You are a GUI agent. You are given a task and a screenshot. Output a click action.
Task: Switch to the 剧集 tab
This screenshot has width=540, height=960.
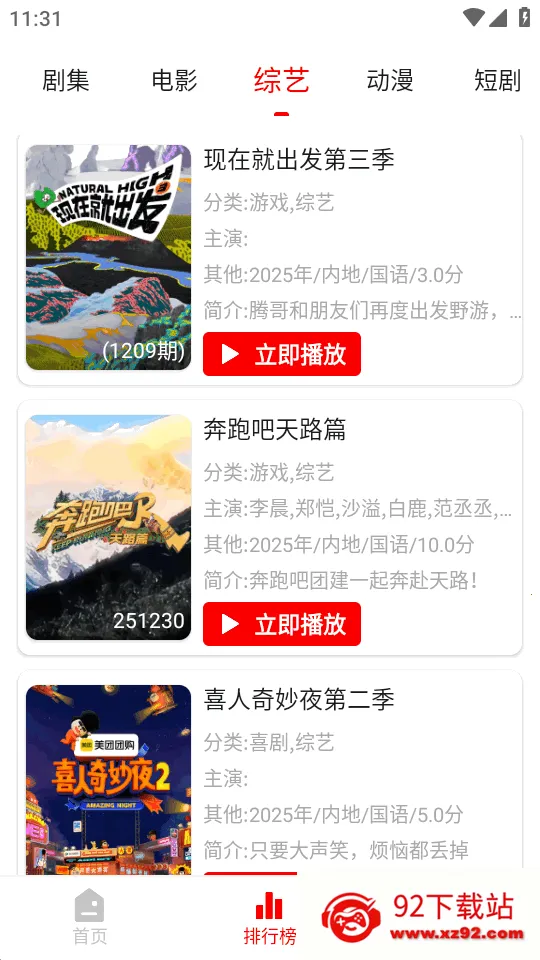coord(66,80)
